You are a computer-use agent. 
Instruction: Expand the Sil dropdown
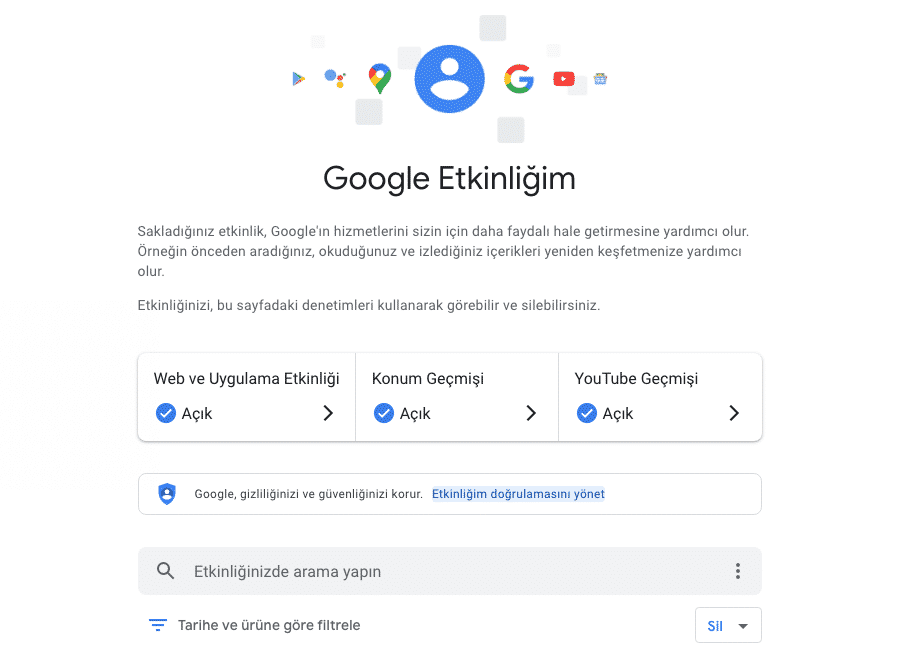[728, 626]
